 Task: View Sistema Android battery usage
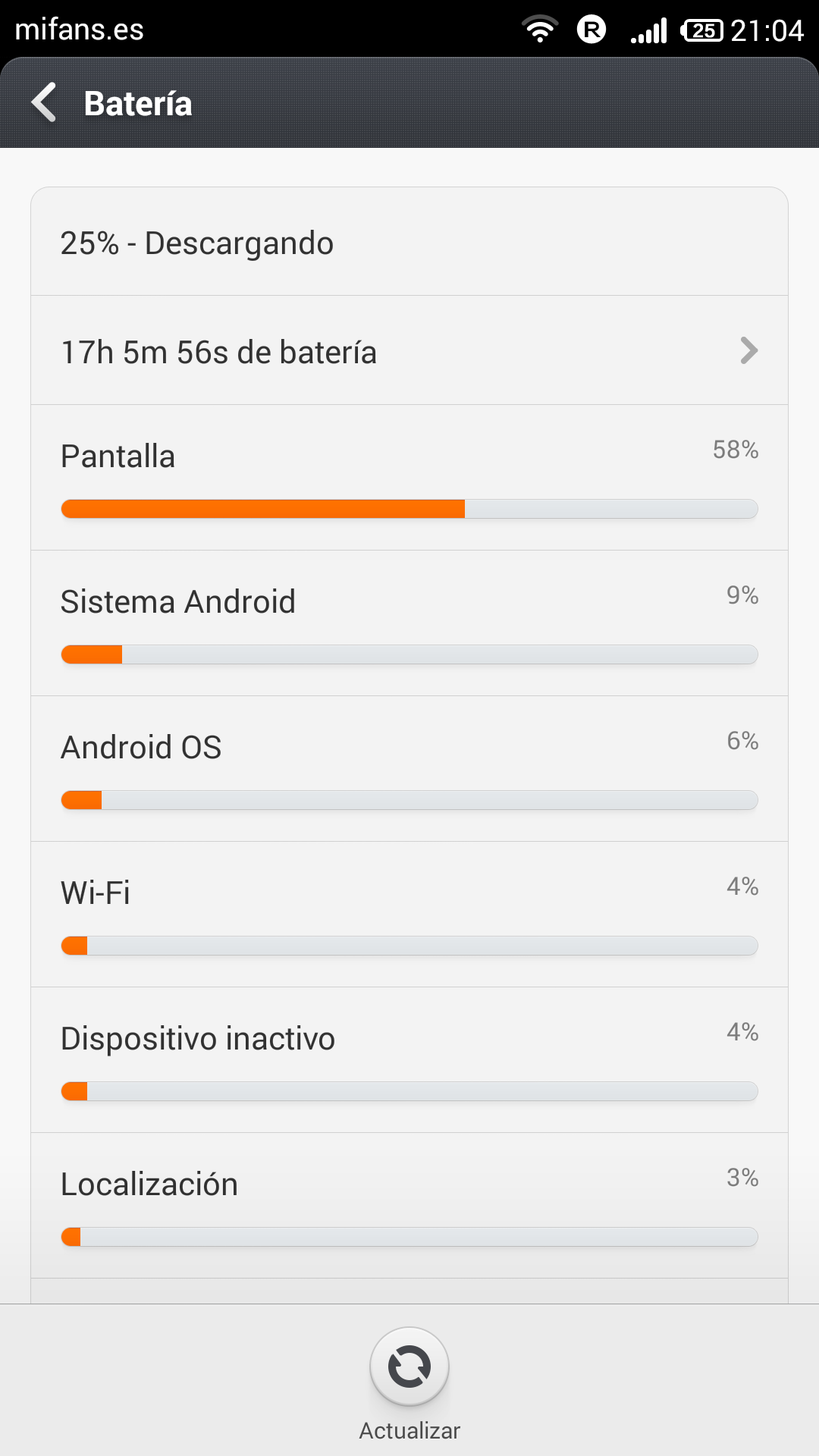click(409, 623)
